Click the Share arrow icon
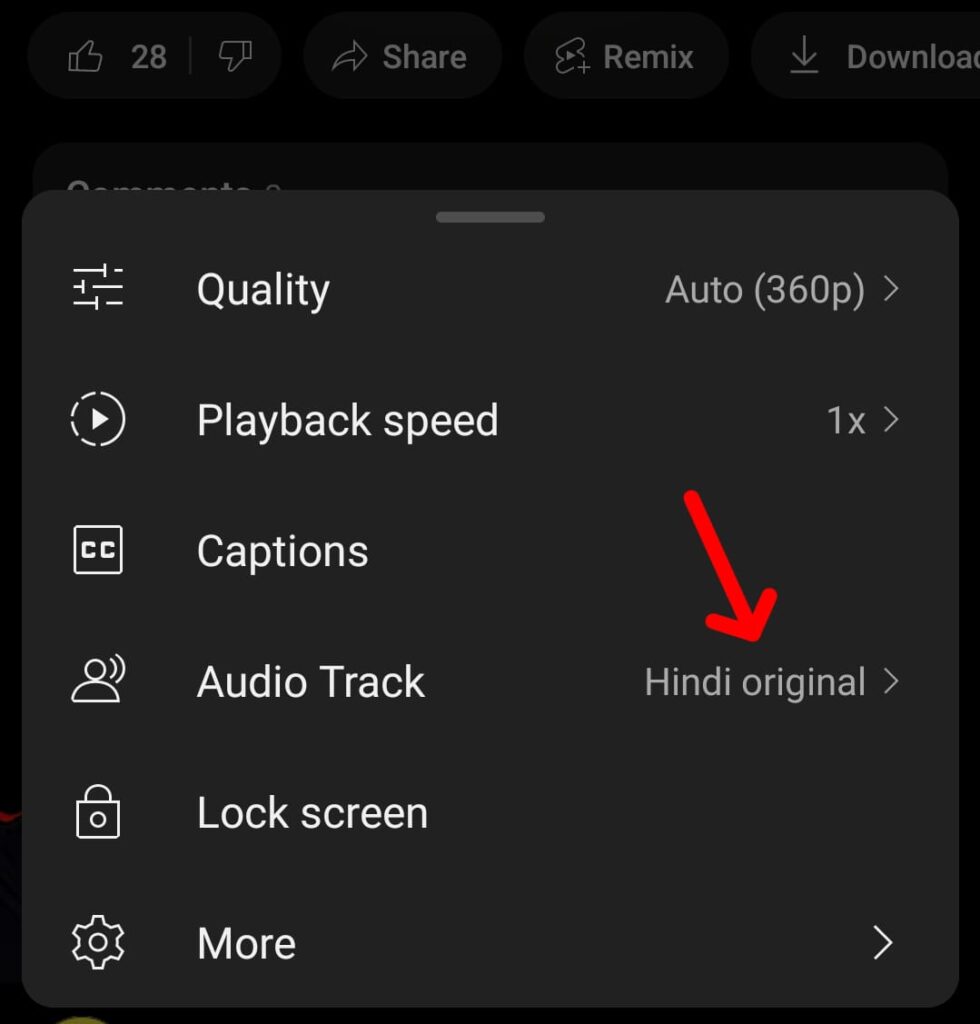Viewport: 980px width, 1024px height. click(x=353, y=56)
